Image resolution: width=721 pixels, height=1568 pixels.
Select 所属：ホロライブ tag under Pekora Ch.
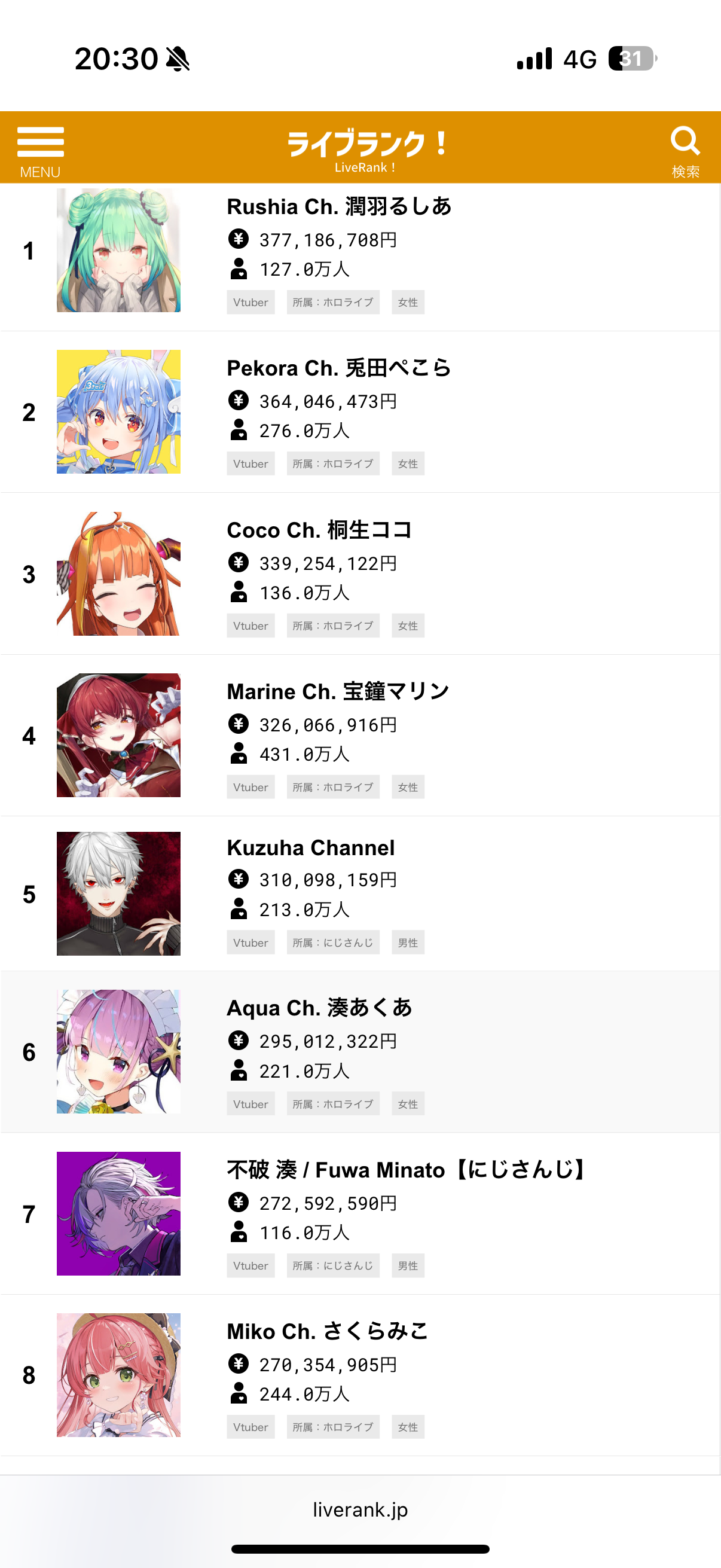point(333,464)
